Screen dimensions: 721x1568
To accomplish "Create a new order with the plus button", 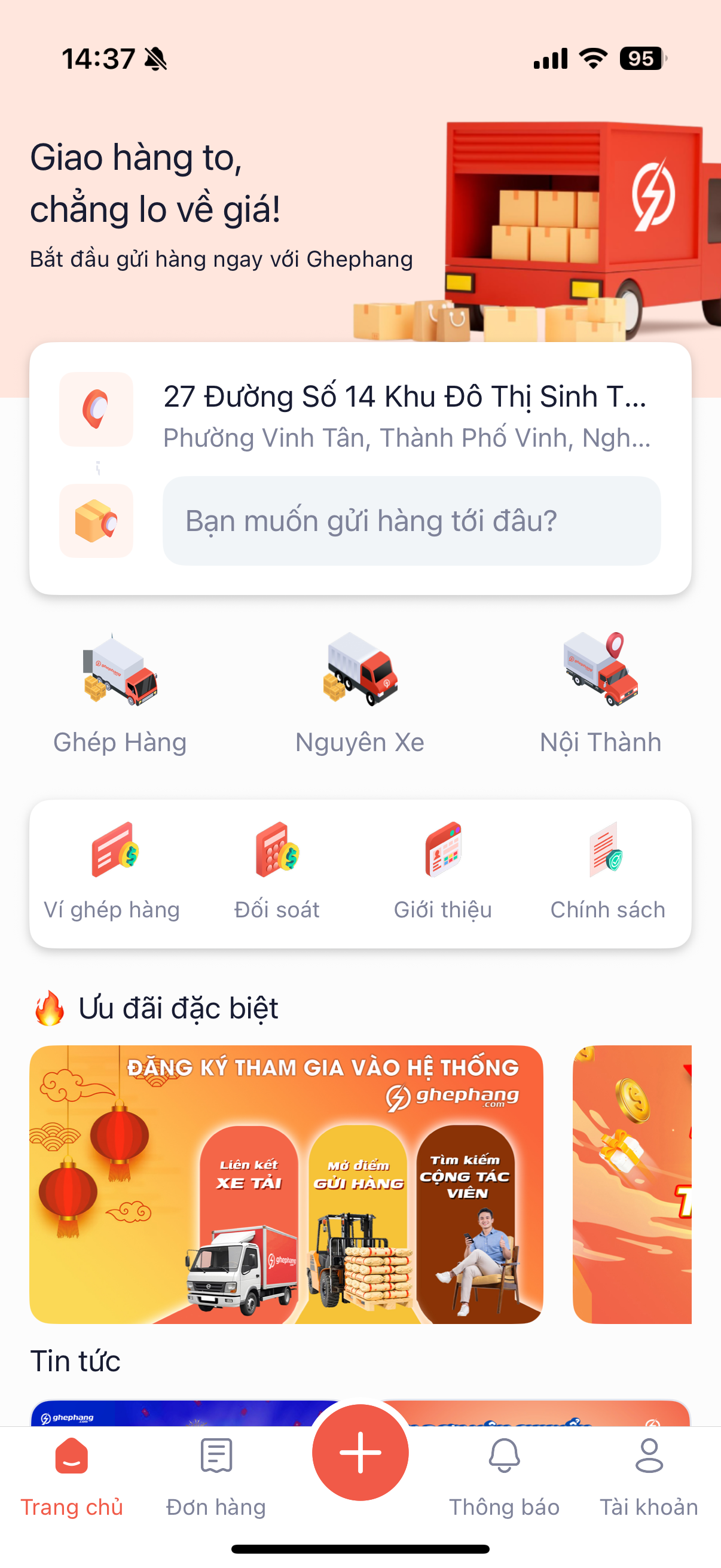I will point(360,1453).
